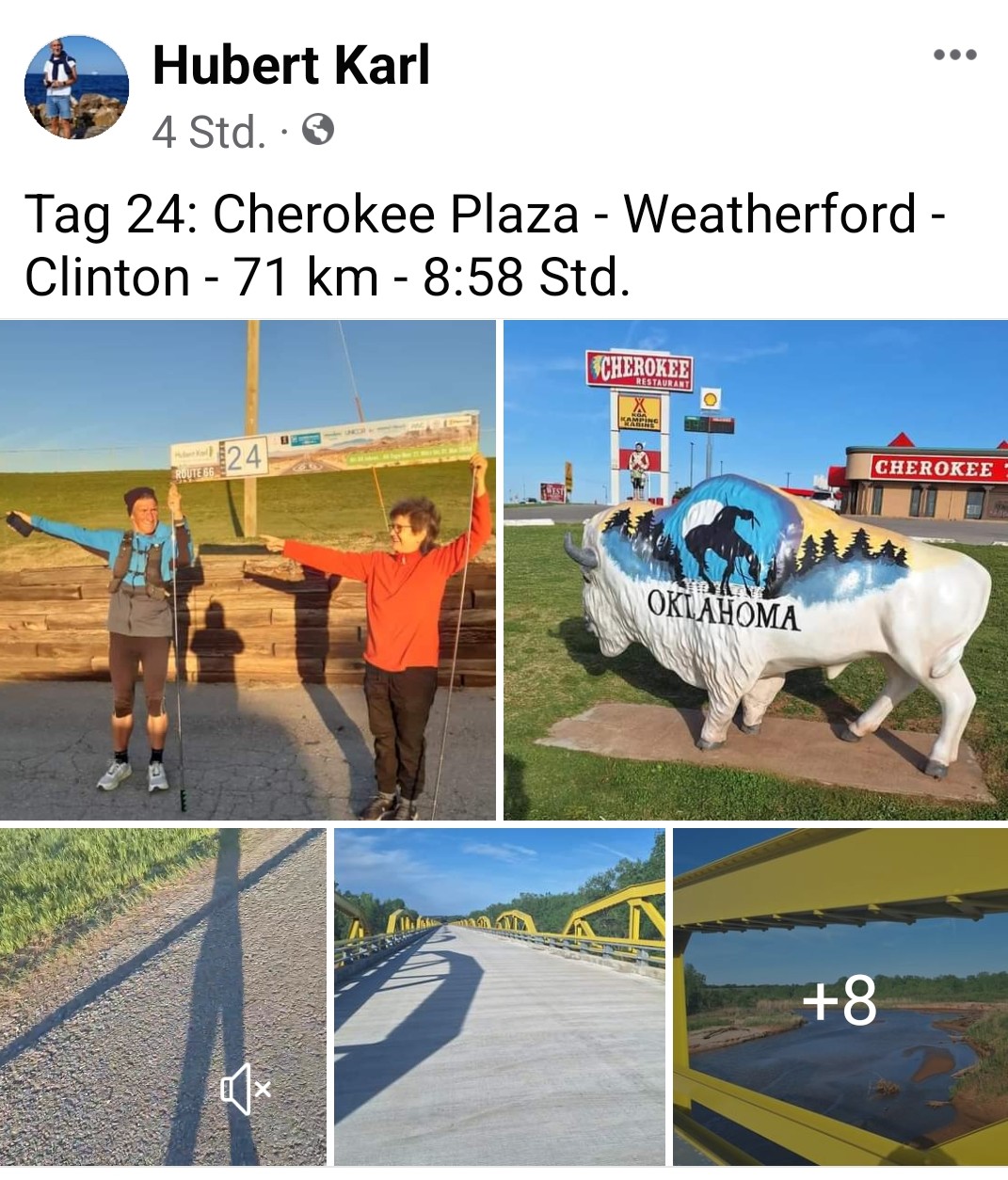This screenshot has height=1180, width=1008.
Task: View the +8 additional photos
Action: pos(839,997)
